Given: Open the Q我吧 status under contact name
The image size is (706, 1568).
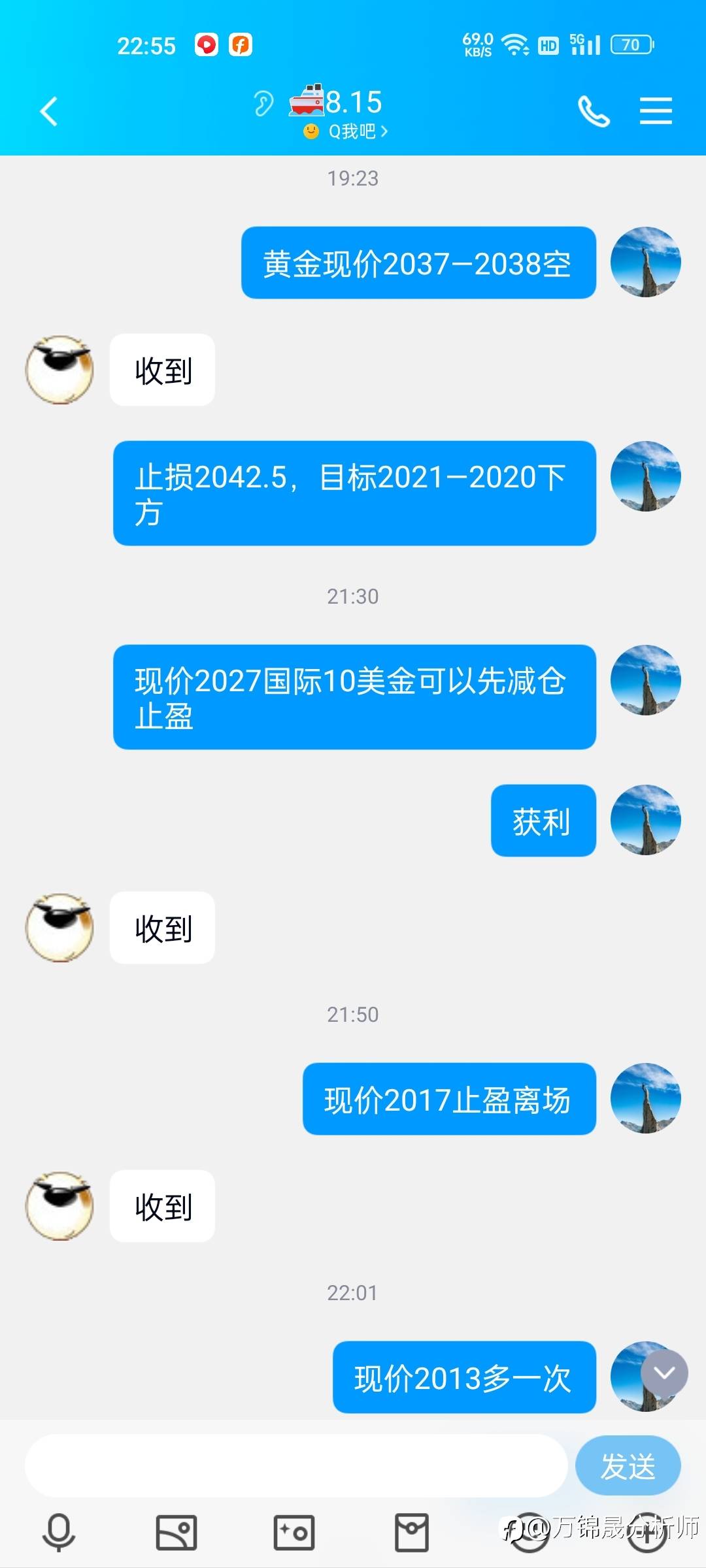Looking at the screenshot, I should [x=352, y=132].
